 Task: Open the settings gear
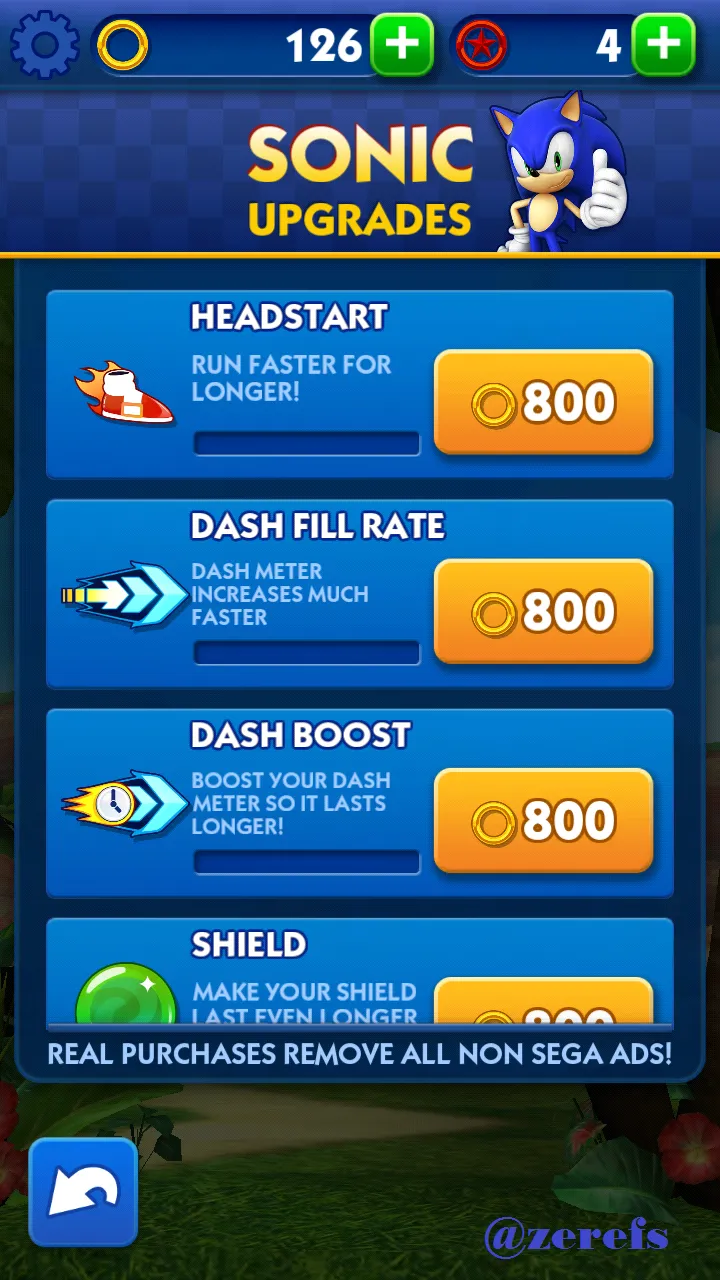[x=42, y=45]
